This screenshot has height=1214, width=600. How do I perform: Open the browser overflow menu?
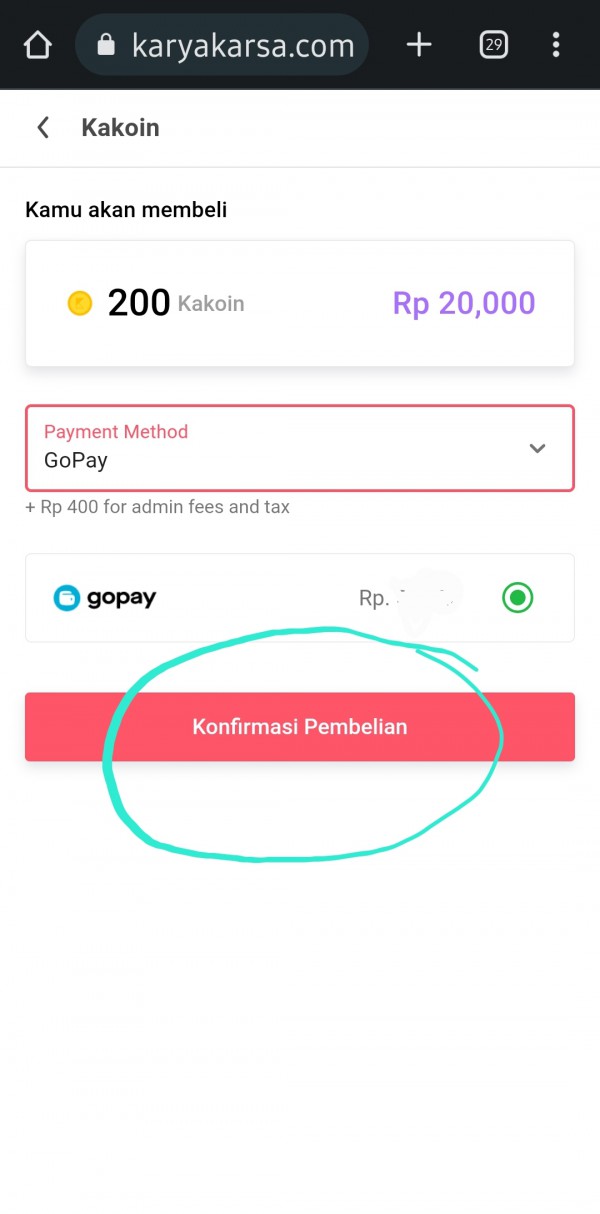(556, 45)
